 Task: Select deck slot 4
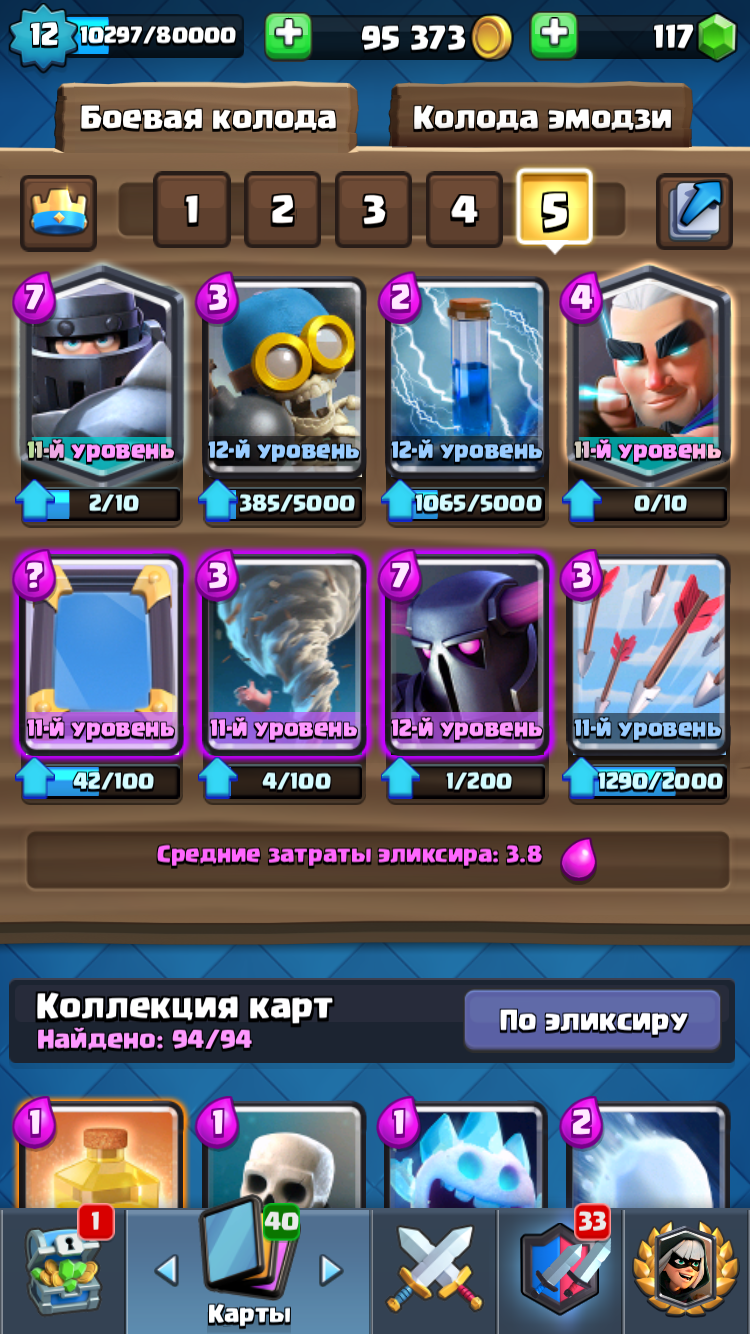click(x=464, y=210)
